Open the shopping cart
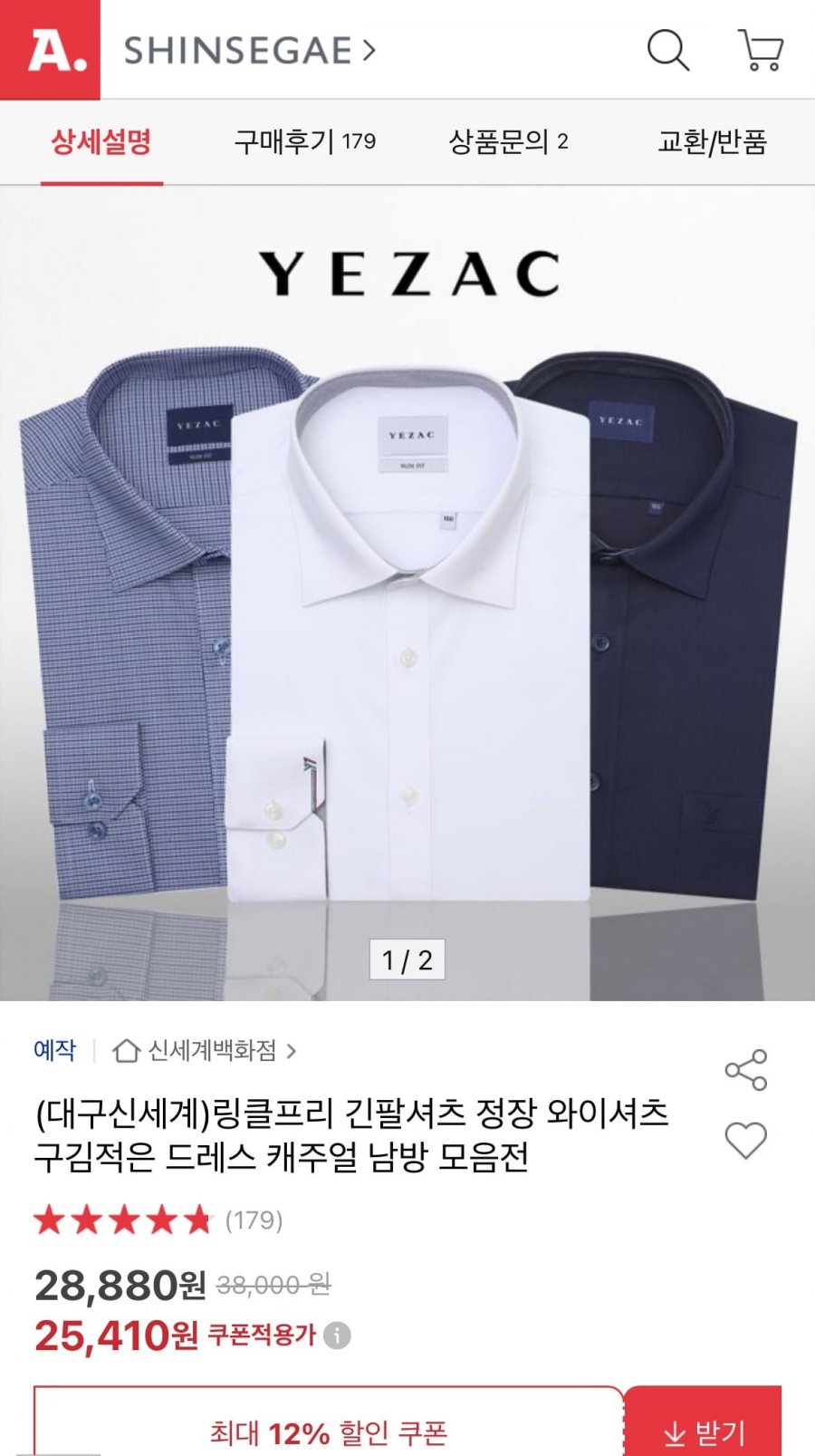 coord(761,50)
